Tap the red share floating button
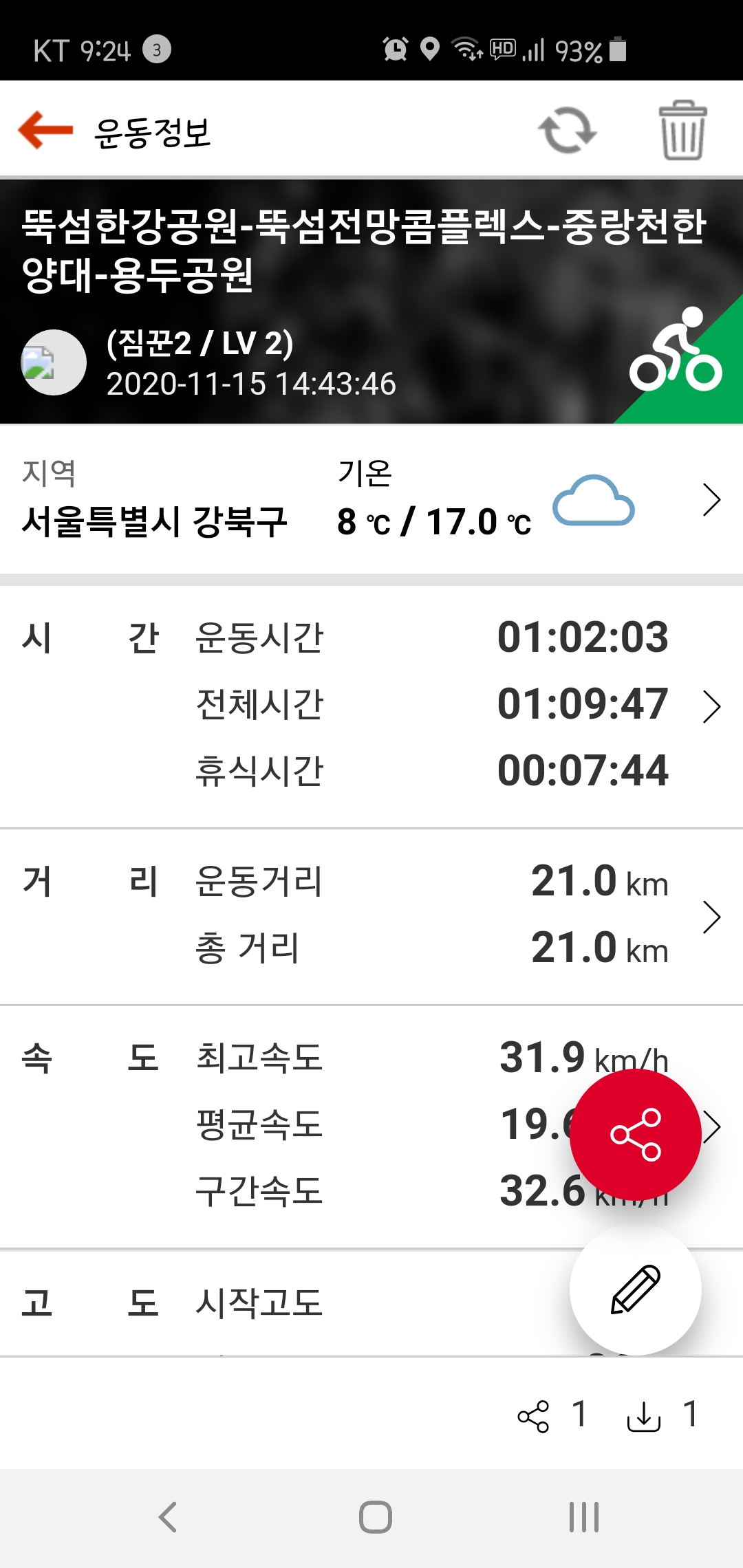This screenshot has width=743, height=1568. tap(635, 1135)
